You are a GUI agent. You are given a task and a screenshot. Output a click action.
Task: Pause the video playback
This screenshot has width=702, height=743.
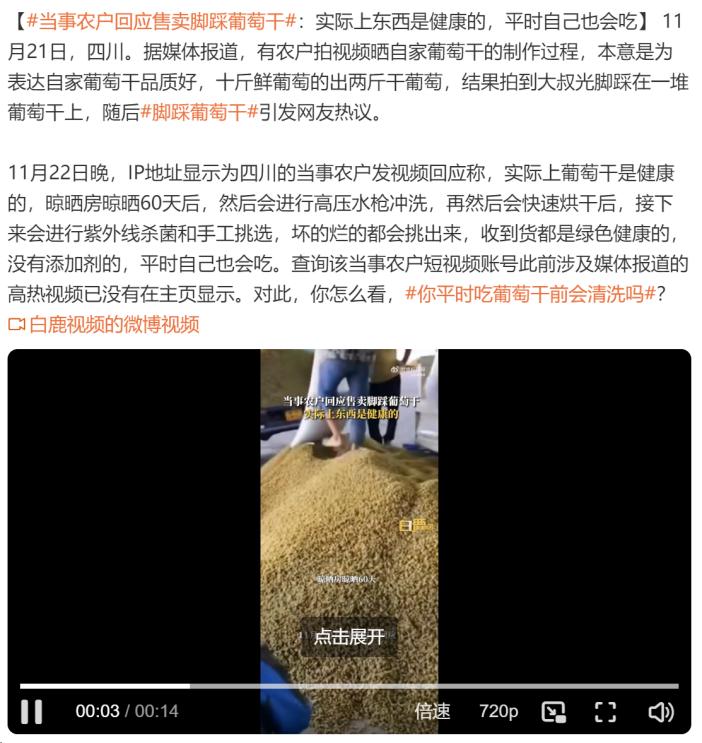[32, 711]
